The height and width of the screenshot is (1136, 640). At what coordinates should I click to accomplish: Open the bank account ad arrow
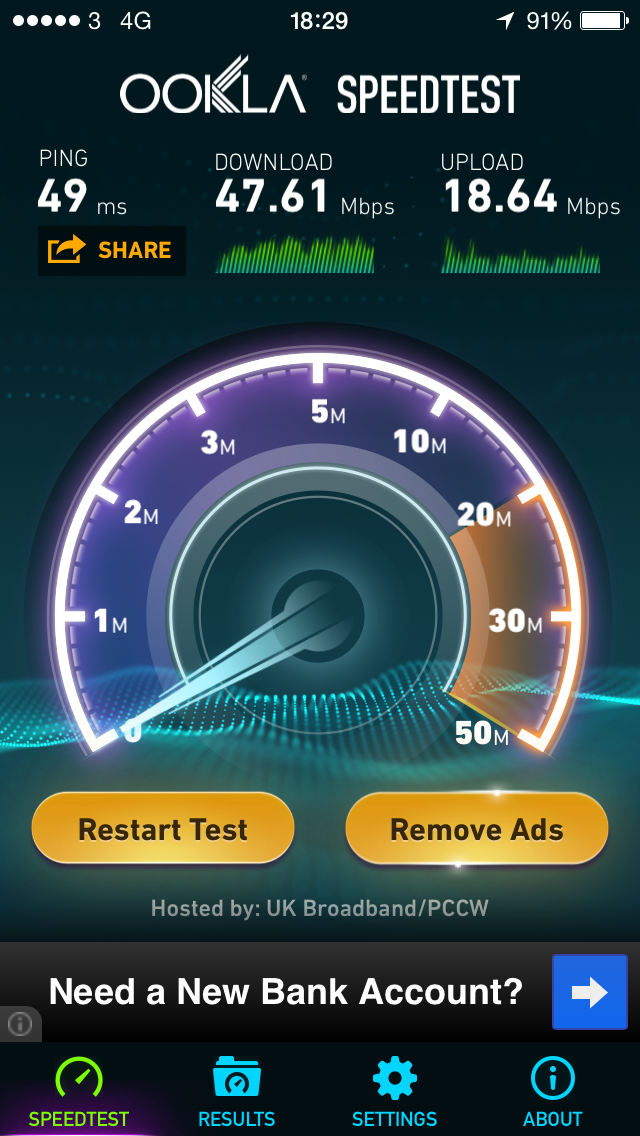point(589,992)
